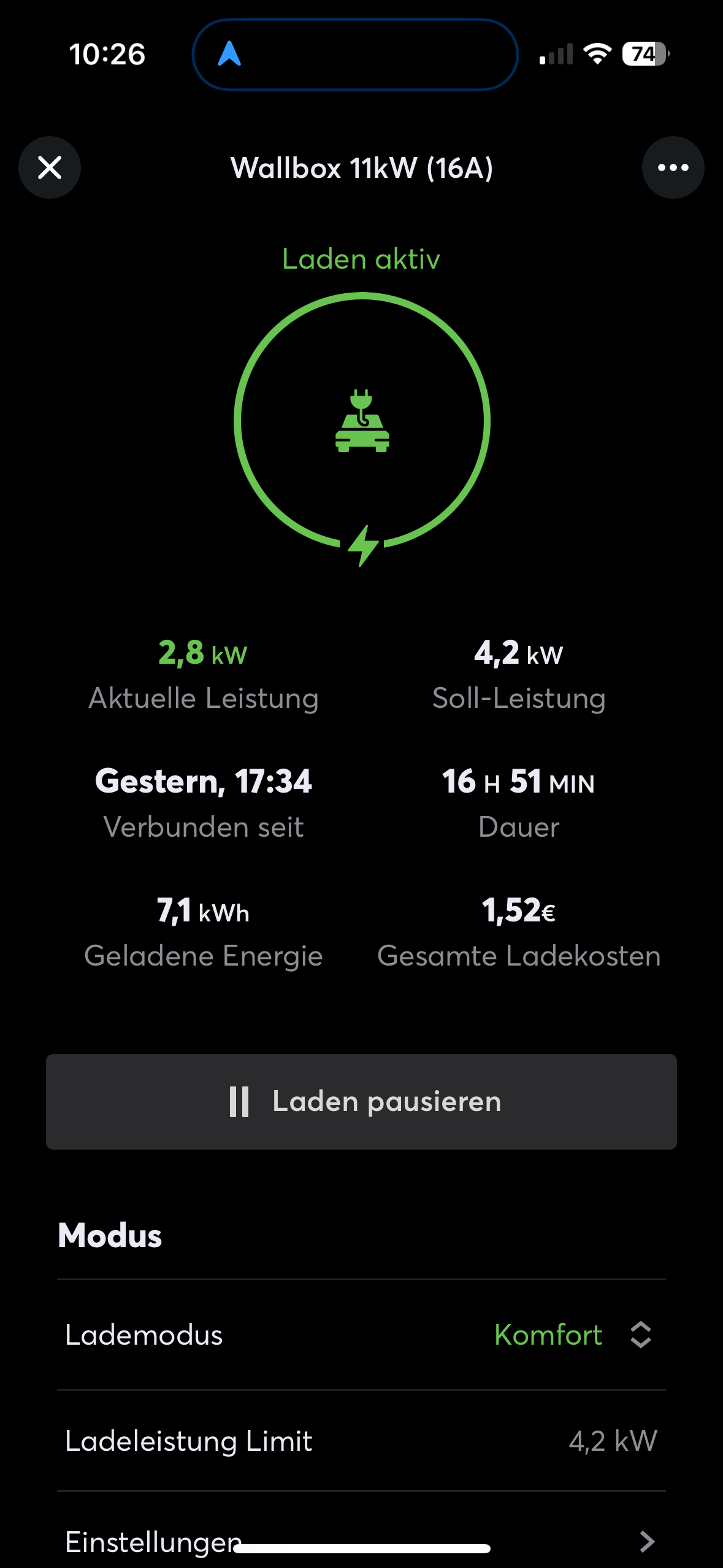Open the Einstellungen row
Screen dimensions: 723x1568
361,1540
